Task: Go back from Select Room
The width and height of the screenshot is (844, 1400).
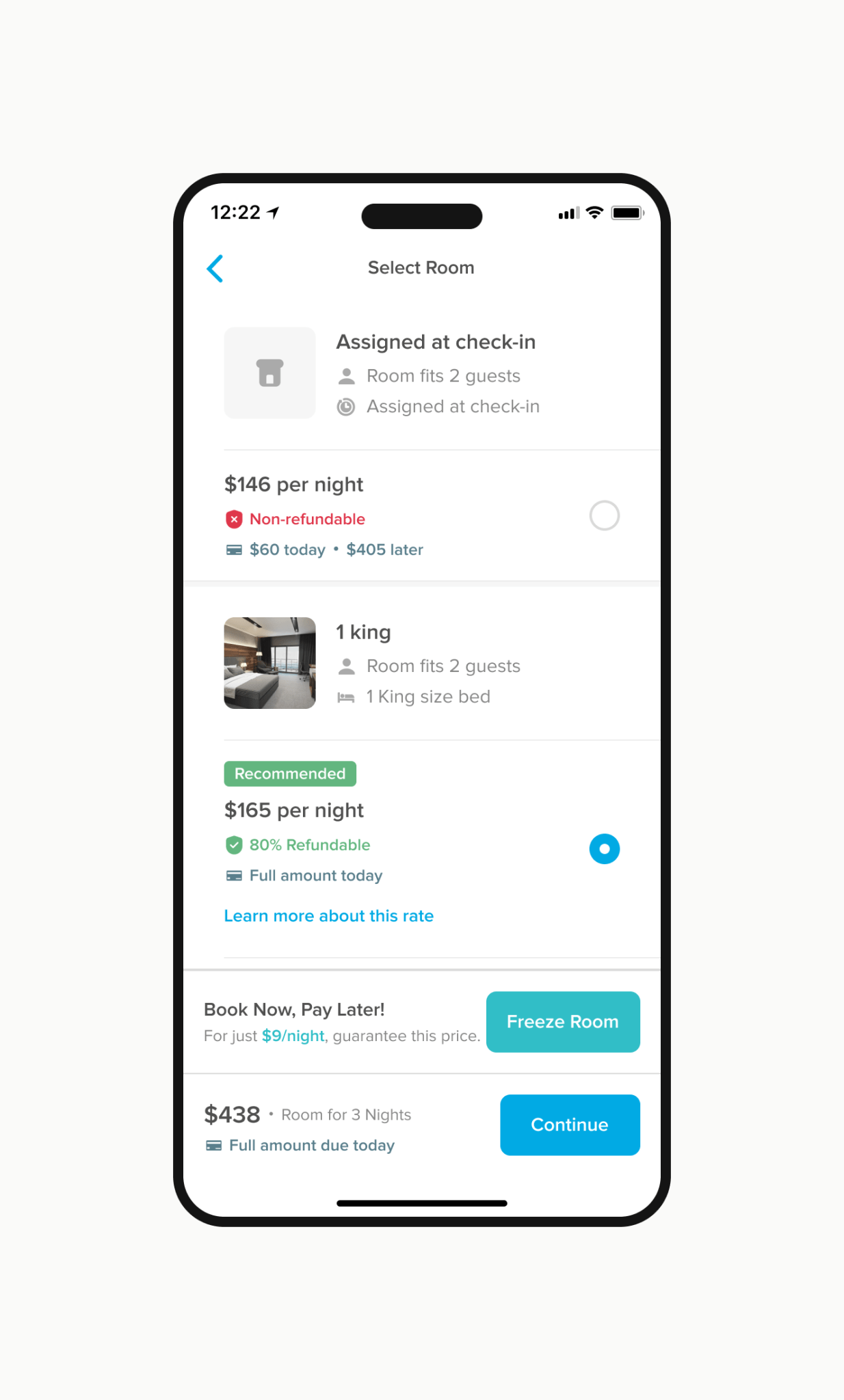Action: [215, 269]
